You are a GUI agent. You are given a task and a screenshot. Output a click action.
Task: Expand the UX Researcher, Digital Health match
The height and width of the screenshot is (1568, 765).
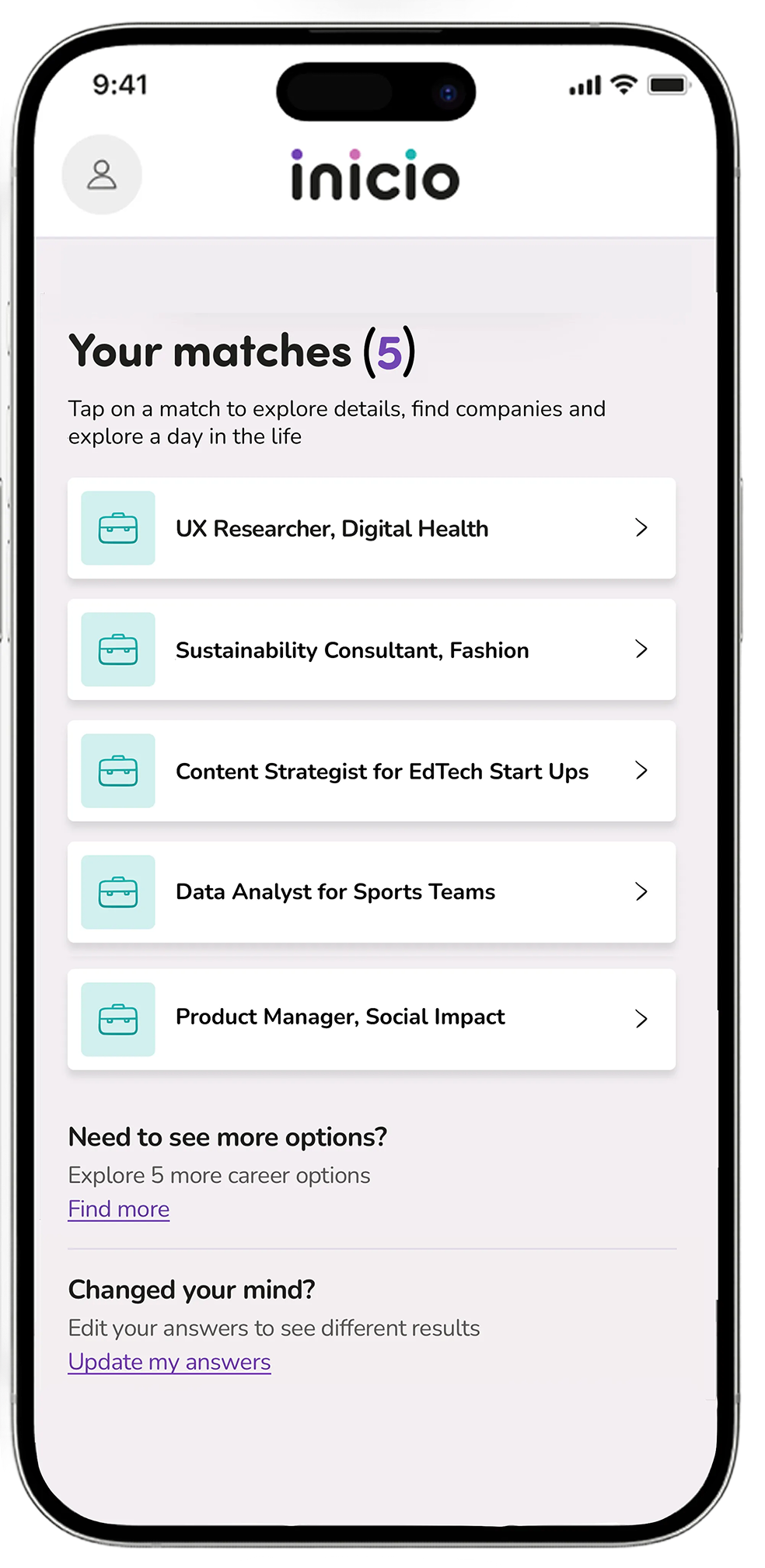click(x=641, y=528)
